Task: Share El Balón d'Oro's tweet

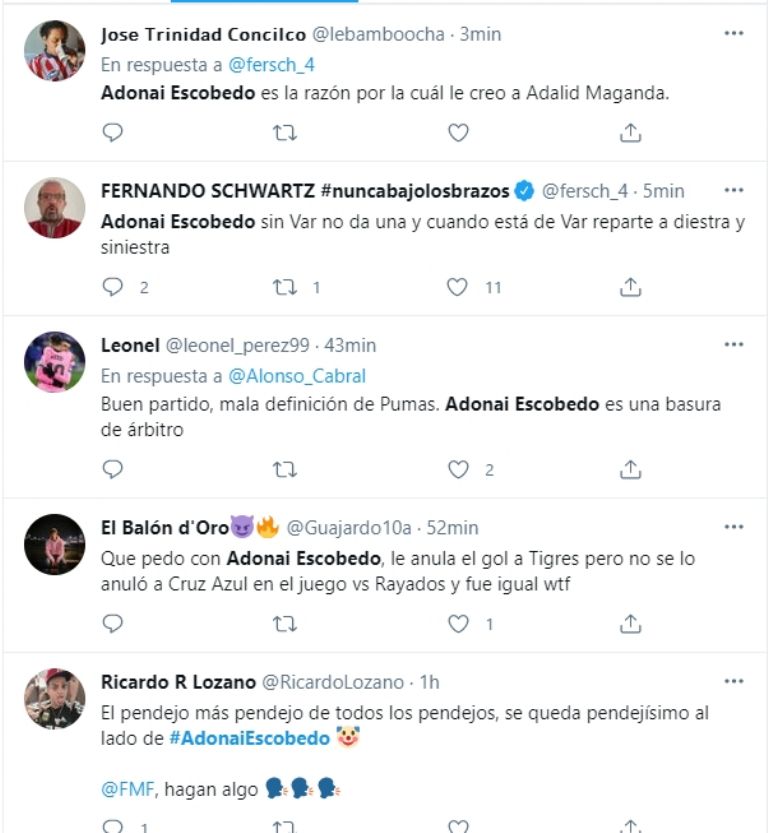Action: click(x=630, y=624)
